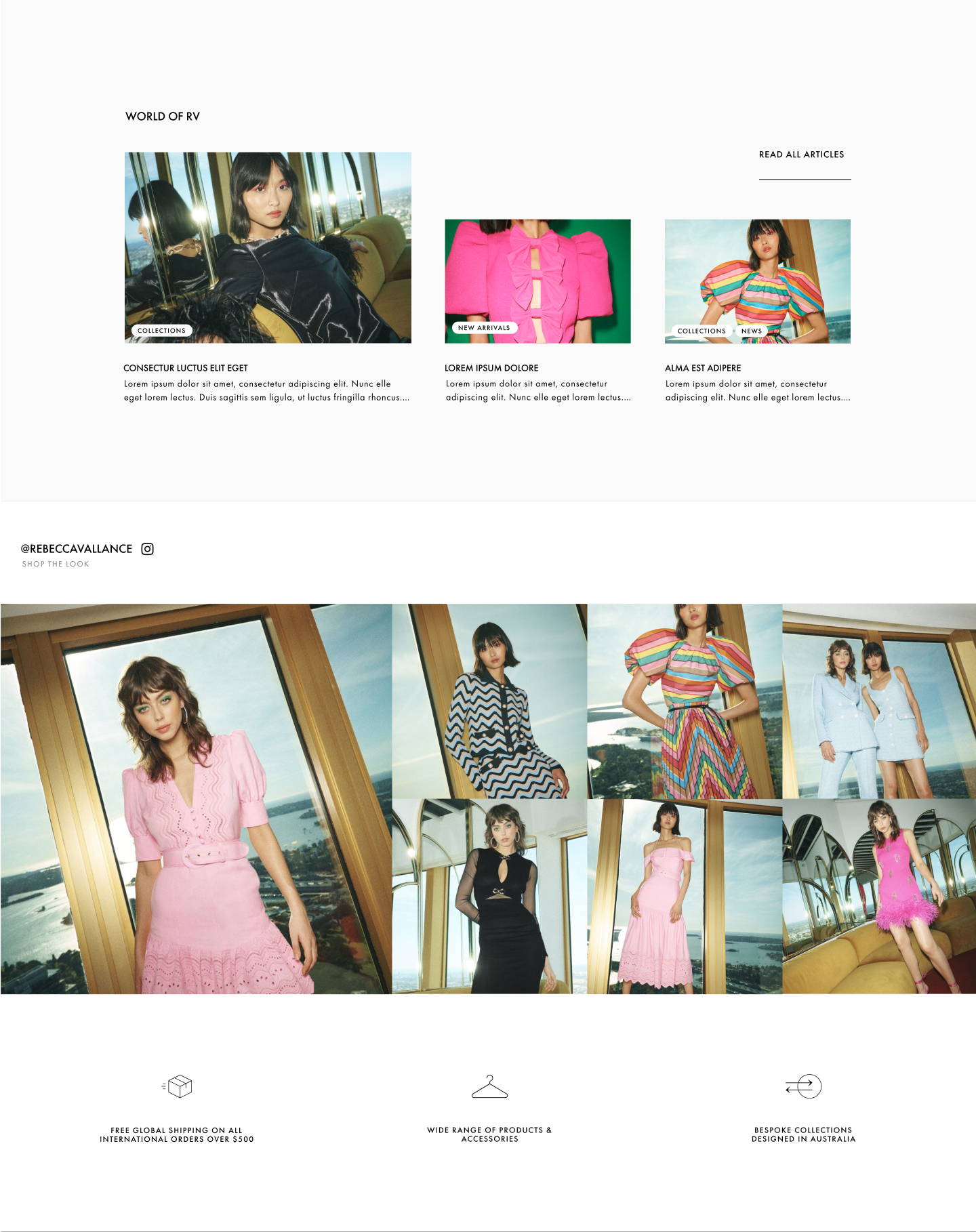Open the Consectur Luctus Elit Eget article

(186, 368)
